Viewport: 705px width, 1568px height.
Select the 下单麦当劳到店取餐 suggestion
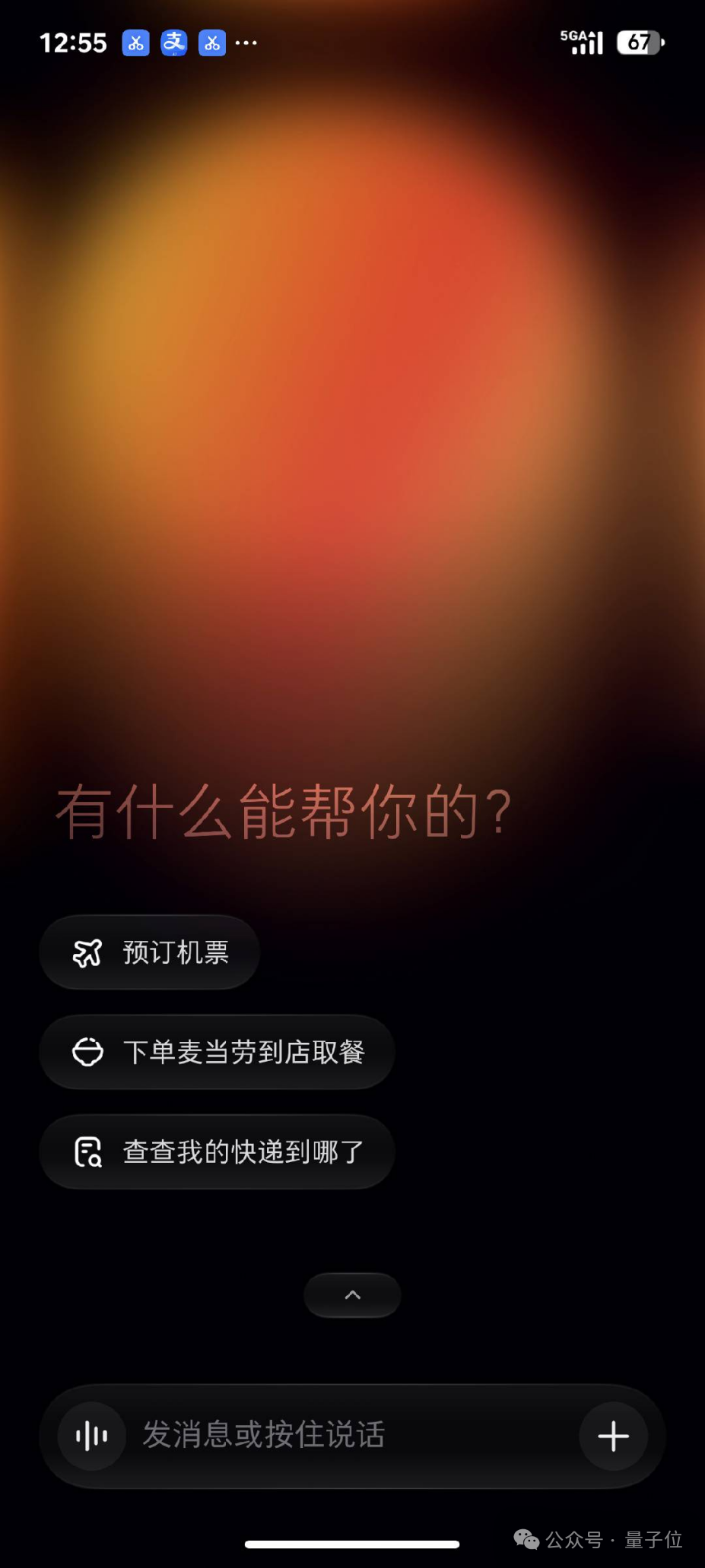tap(217, 1052)
